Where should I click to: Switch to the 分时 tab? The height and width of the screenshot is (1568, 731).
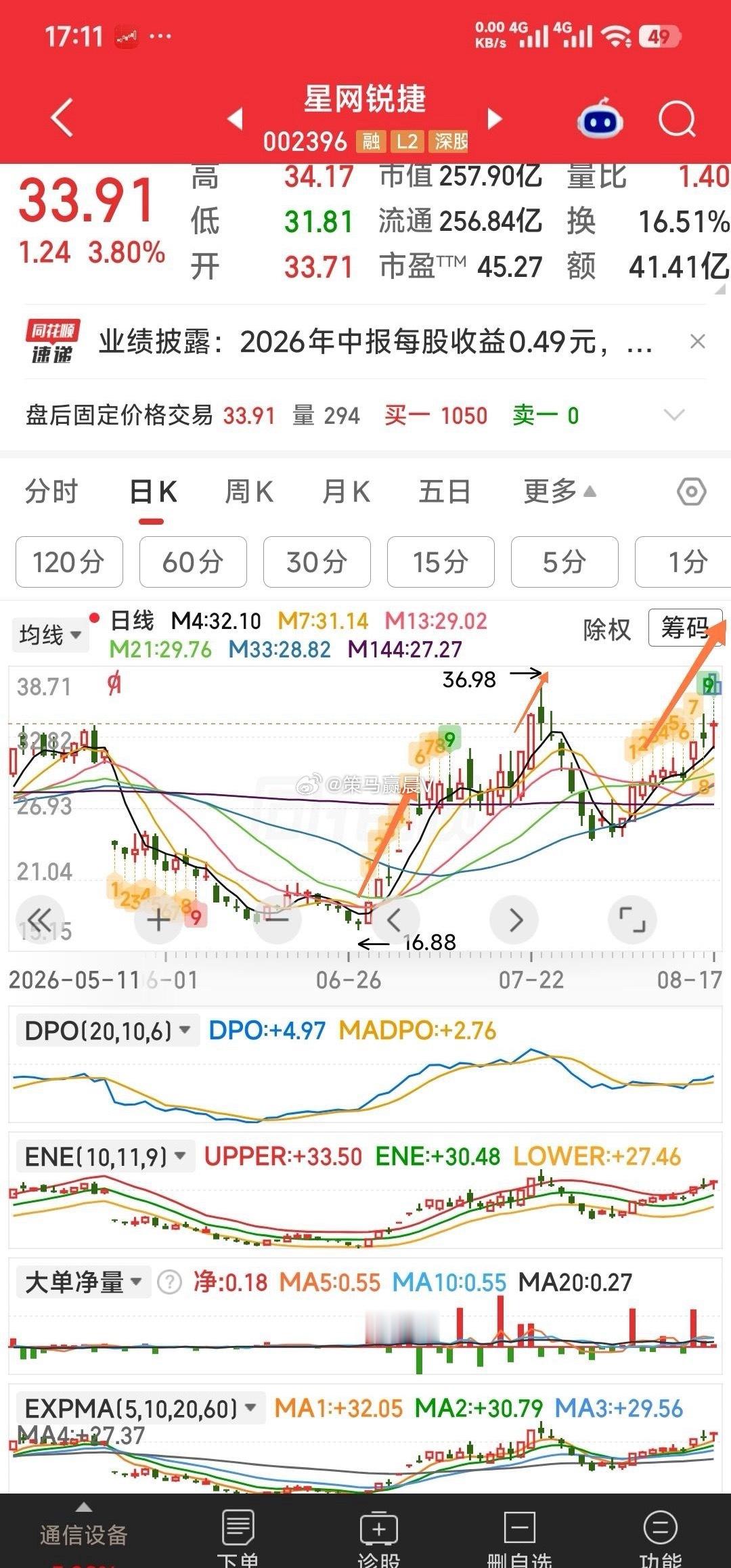pos(51,492)
